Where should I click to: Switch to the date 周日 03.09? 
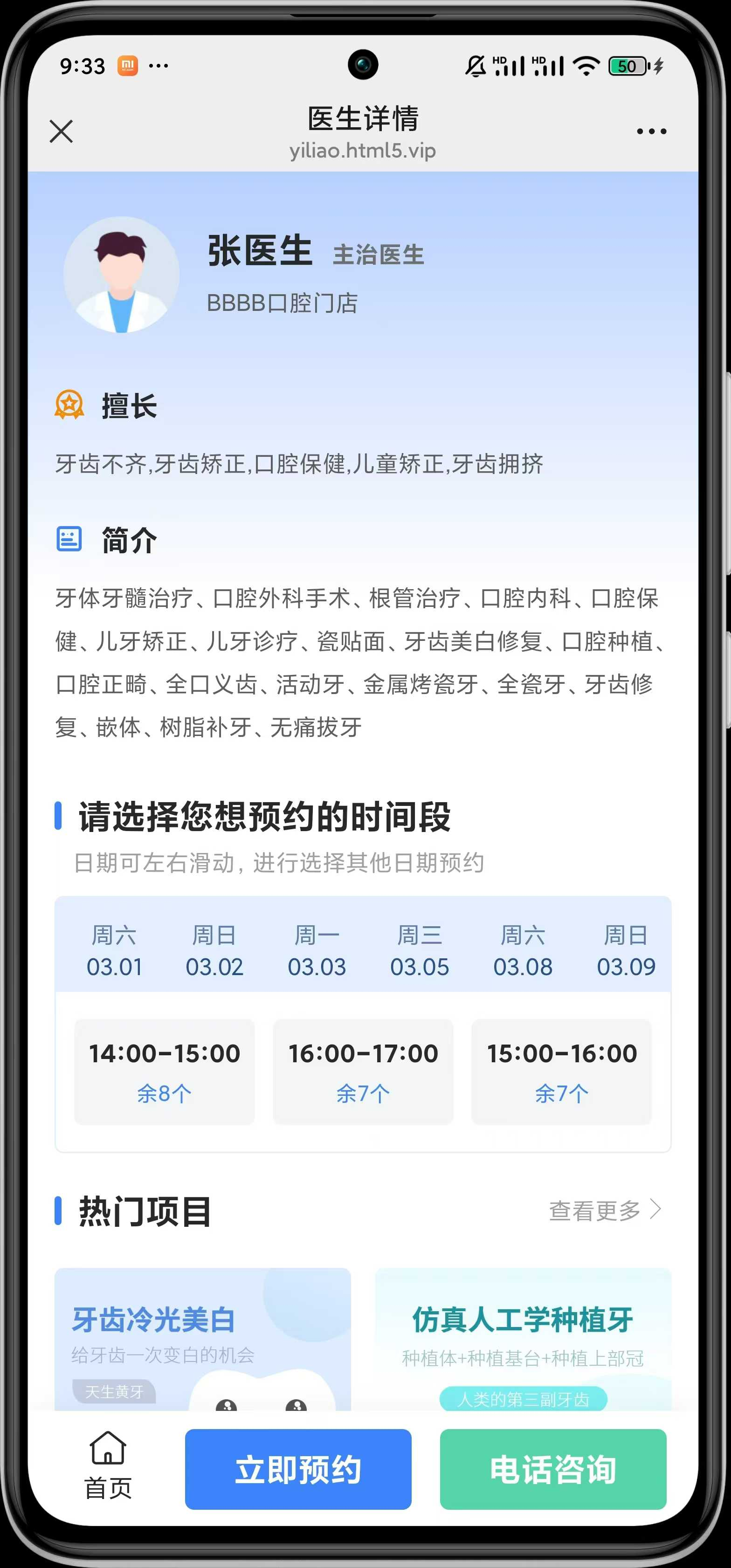pos(626,951)
